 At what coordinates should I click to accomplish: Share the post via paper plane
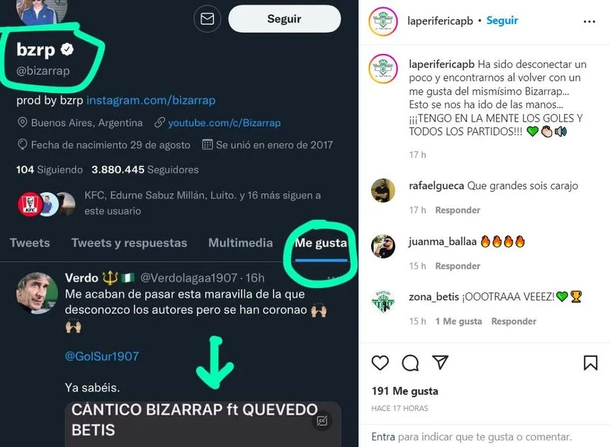[440, 363]
